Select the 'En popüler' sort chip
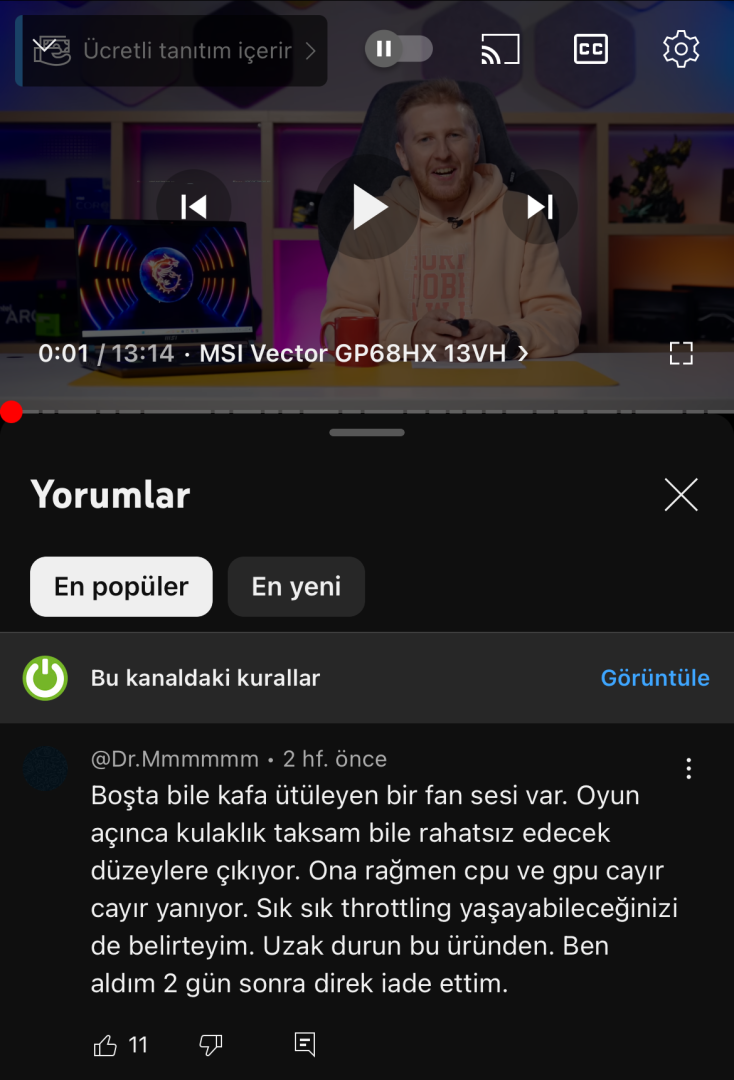 pyautogui.click(x=121, y=587)
